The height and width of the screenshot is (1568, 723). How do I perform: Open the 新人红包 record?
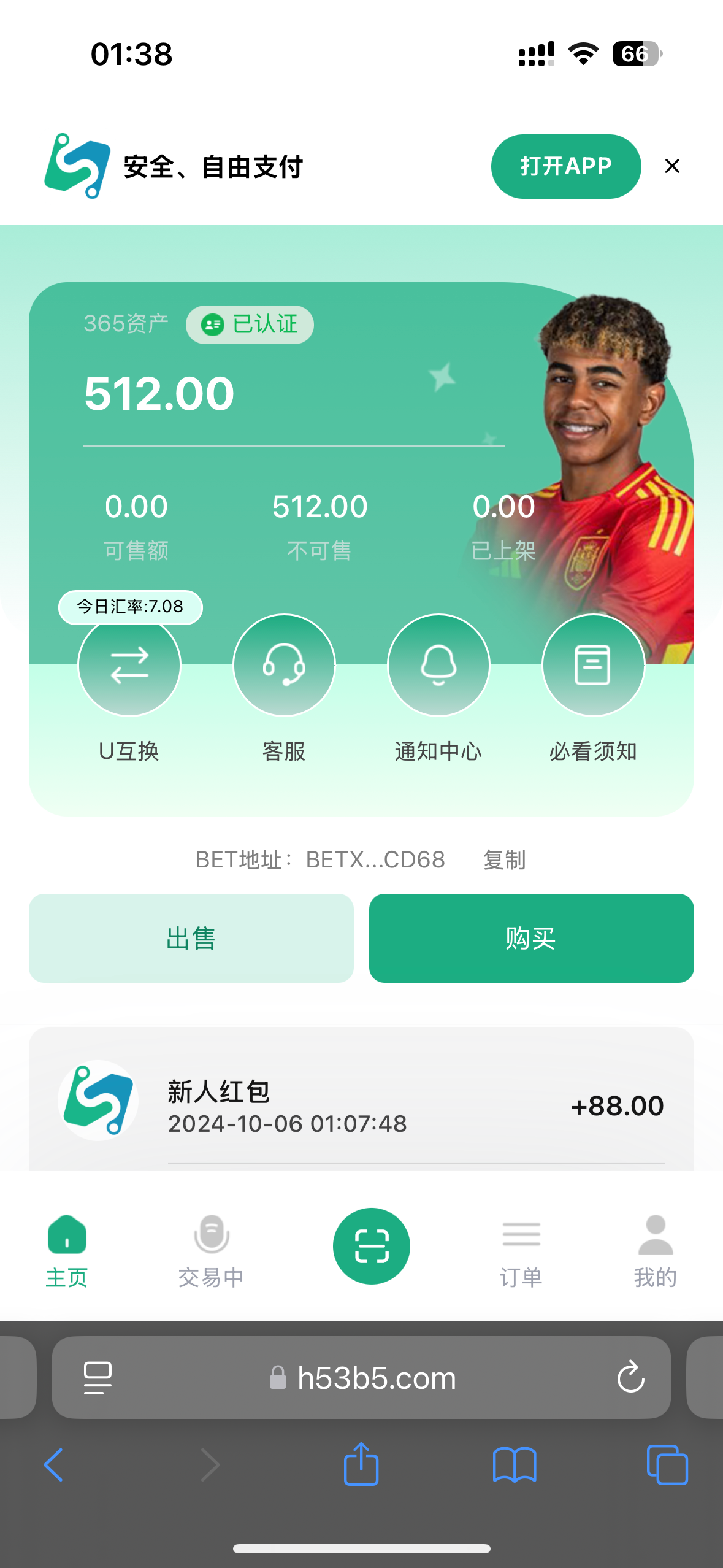[x=361, y=1105]
